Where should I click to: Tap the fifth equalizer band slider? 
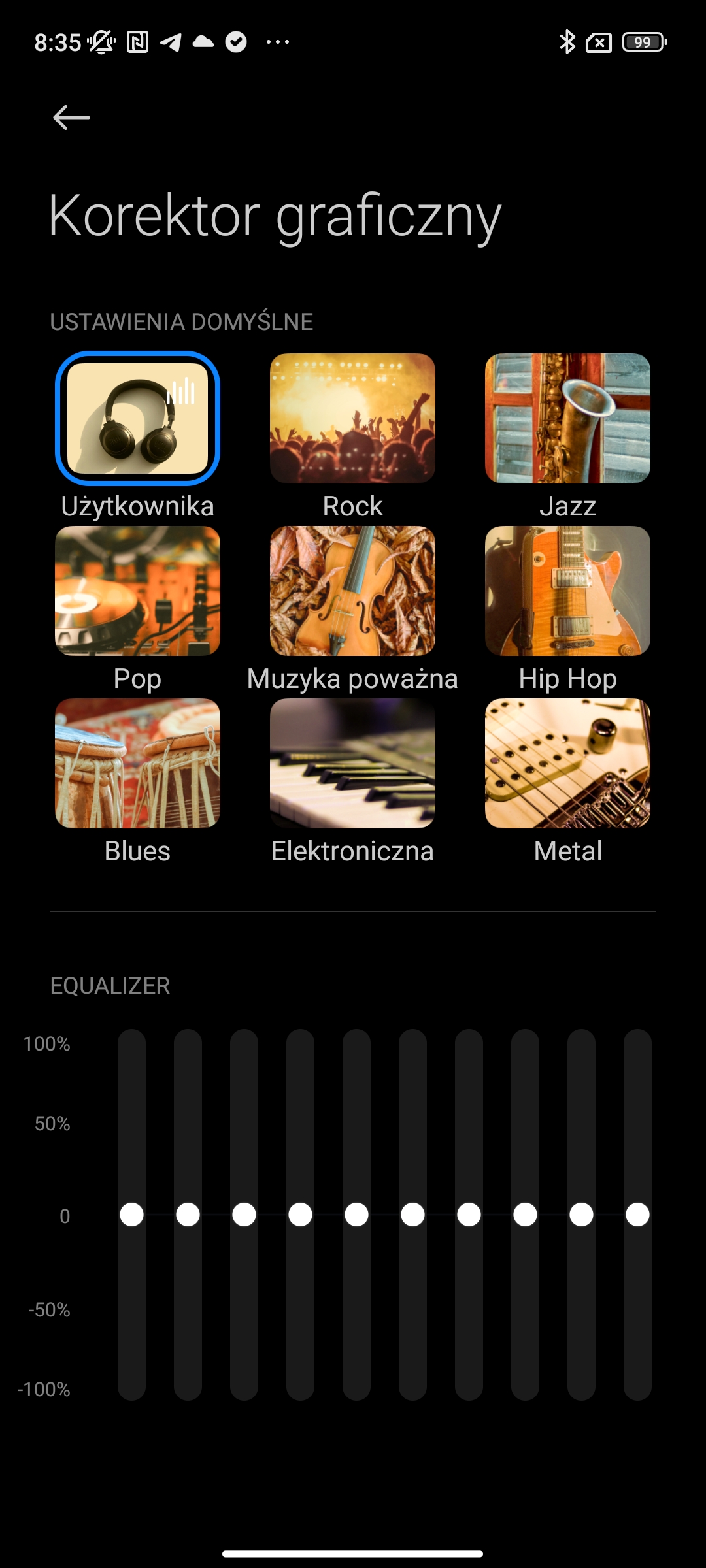(x=356, y=1215)
